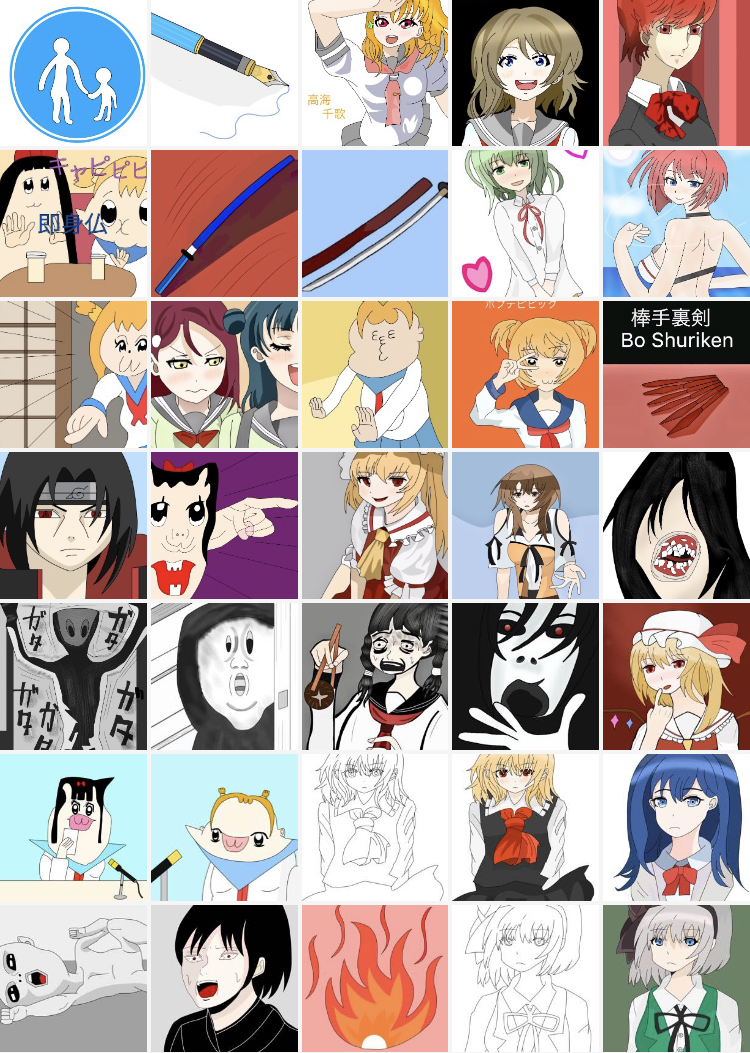Open the blue sheathed sword drawing
Viewport: 750px width, 1053px height.
pyautogui.click(x=225, y=224)
